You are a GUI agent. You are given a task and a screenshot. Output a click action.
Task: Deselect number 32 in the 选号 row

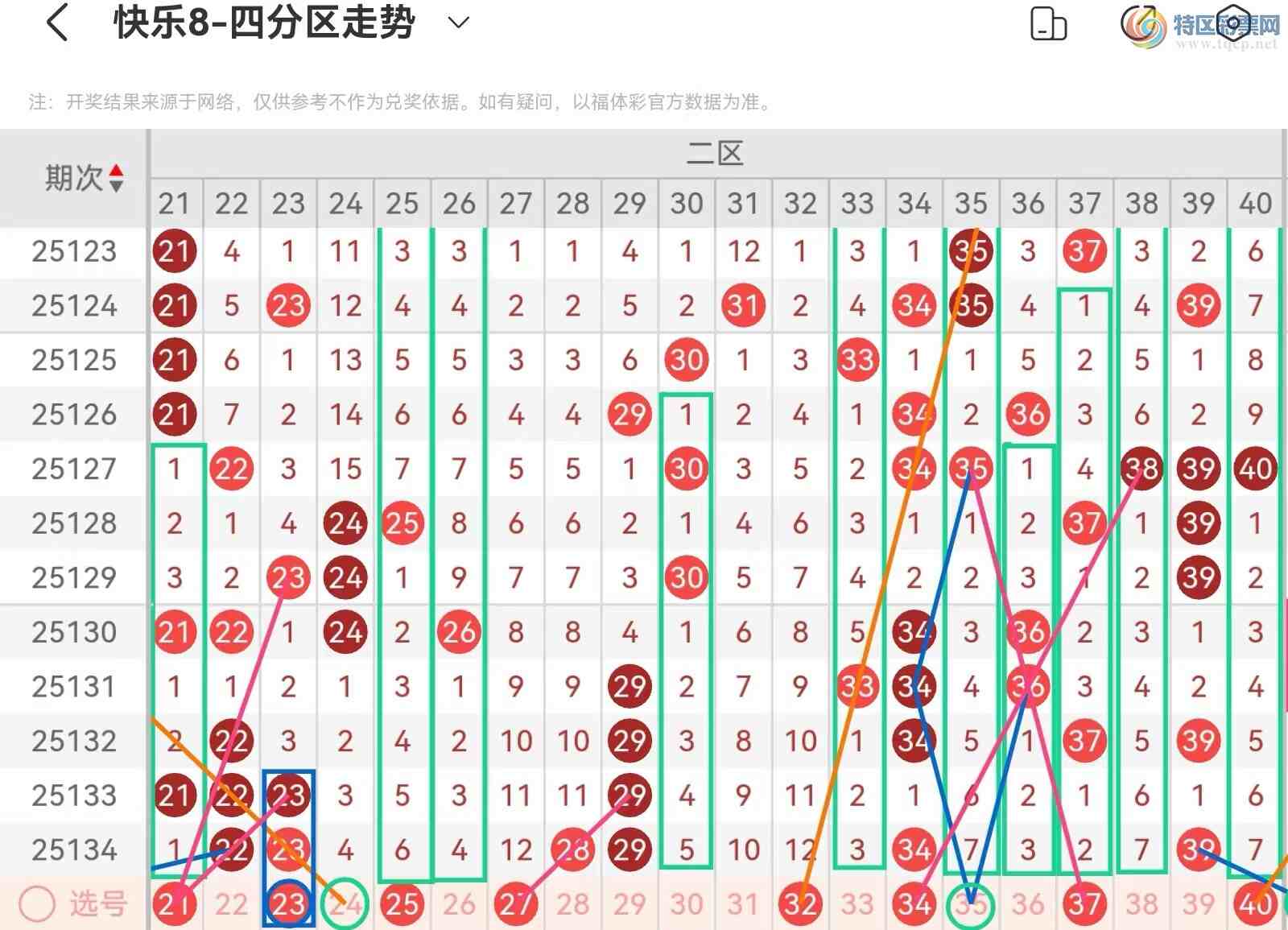pos(800,904)
